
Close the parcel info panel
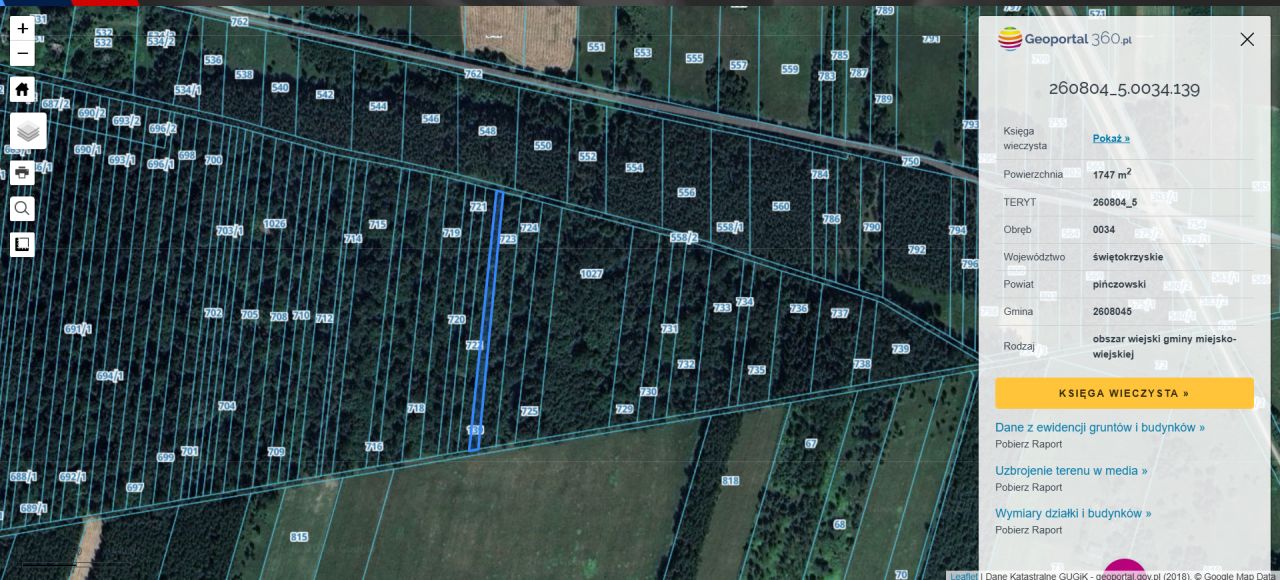1247,39
